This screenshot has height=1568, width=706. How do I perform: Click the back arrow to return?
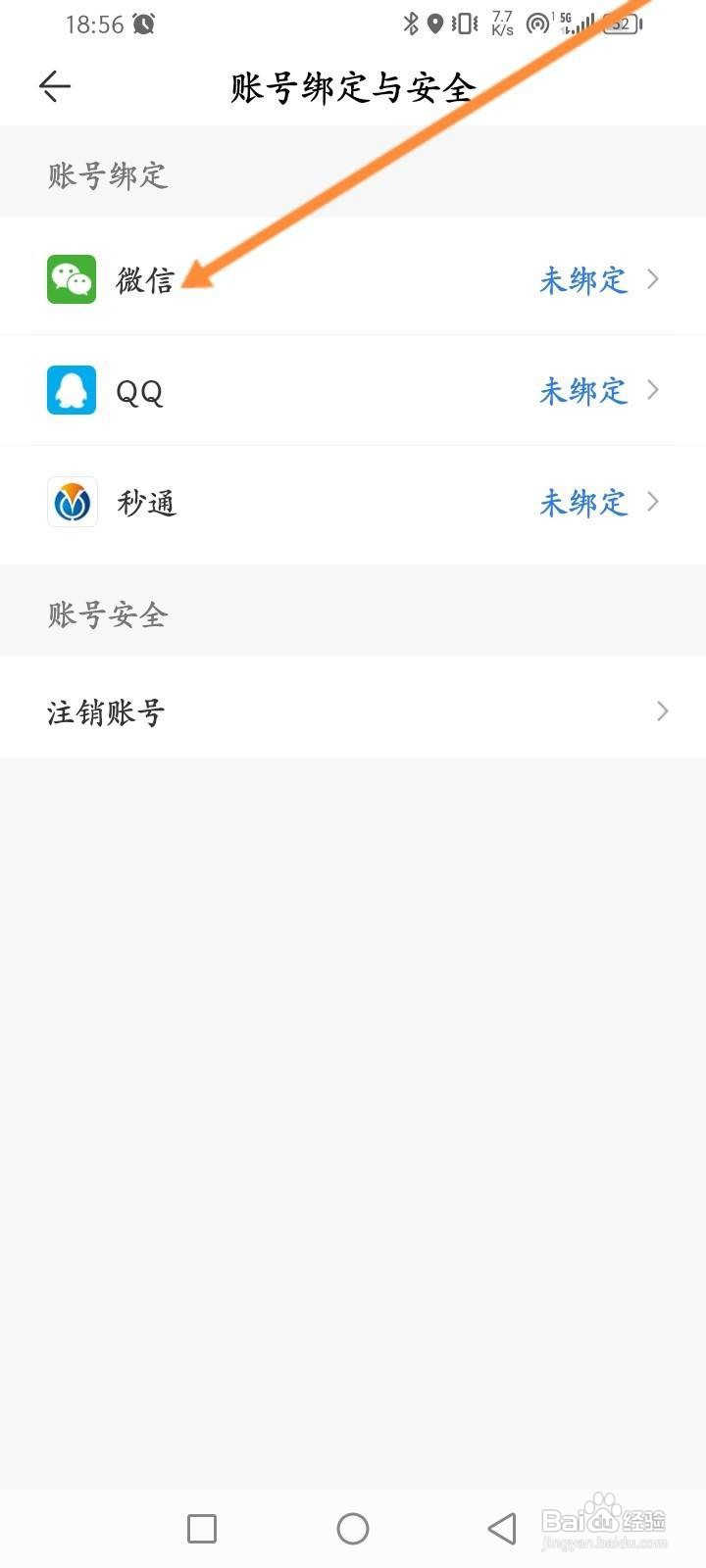(x=54, y=86)
